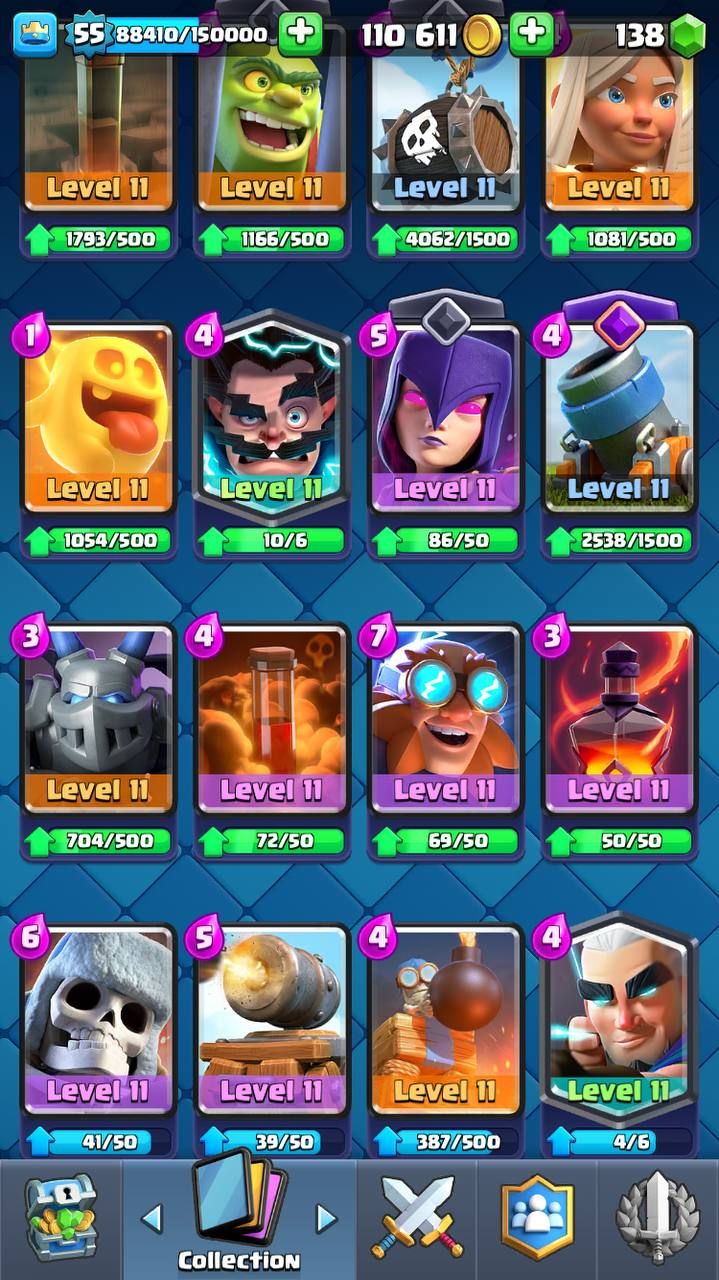Add experience with the plus button
Screen dimensions: 719x1280
coord(299,35)
